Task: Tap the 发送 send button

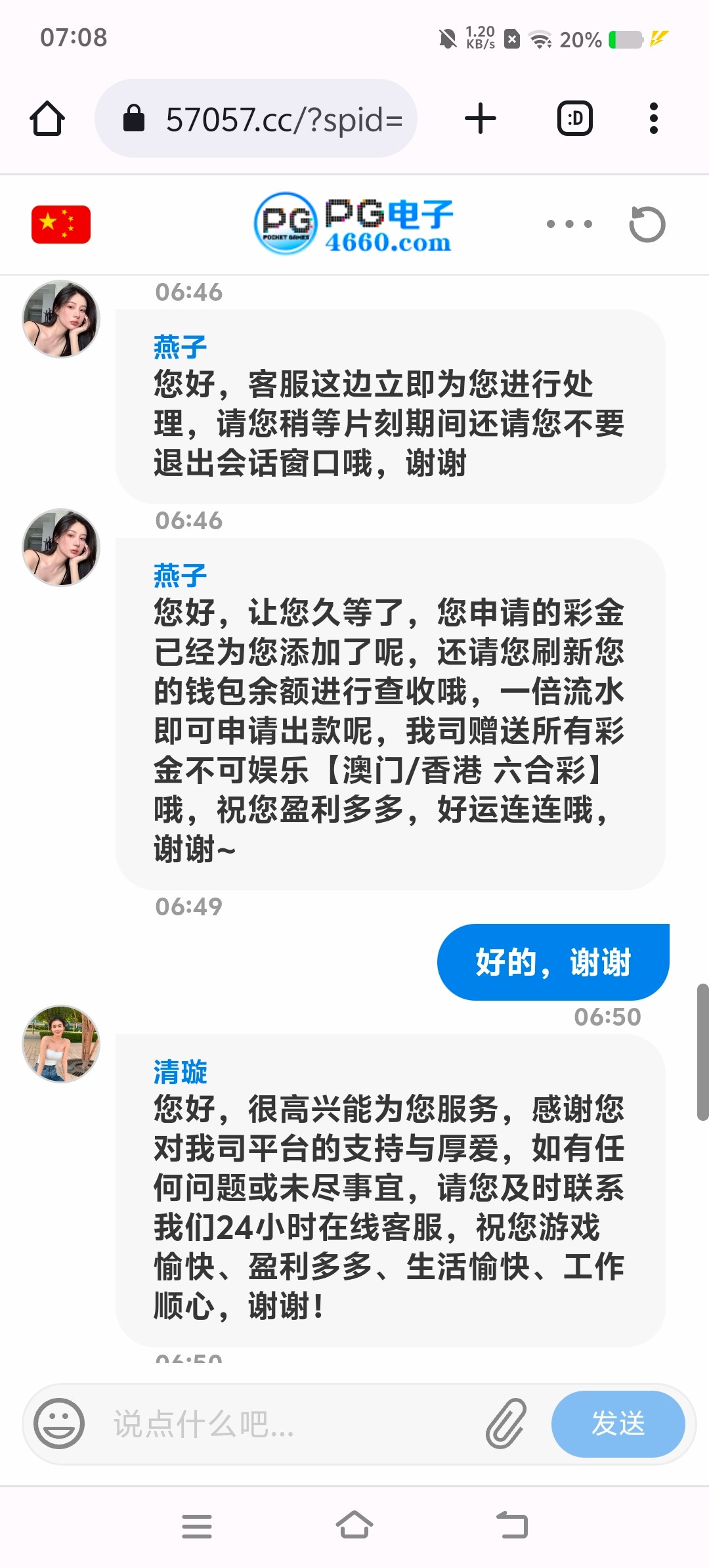Action: [x=618, y=1424]
